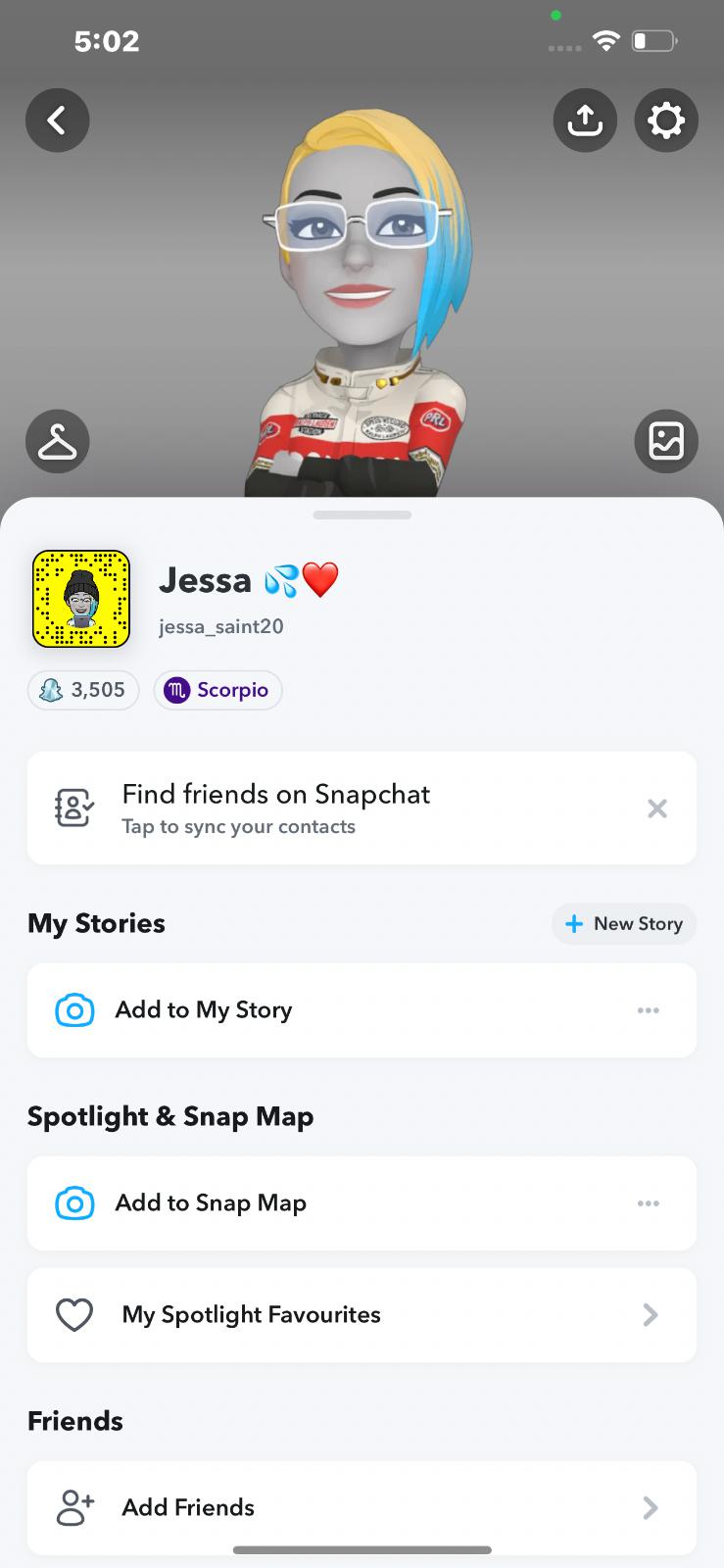This screenshot has height=1568, width=724.
Task: Tap the 3,505 Snap score chip
Action: [83, 690]
